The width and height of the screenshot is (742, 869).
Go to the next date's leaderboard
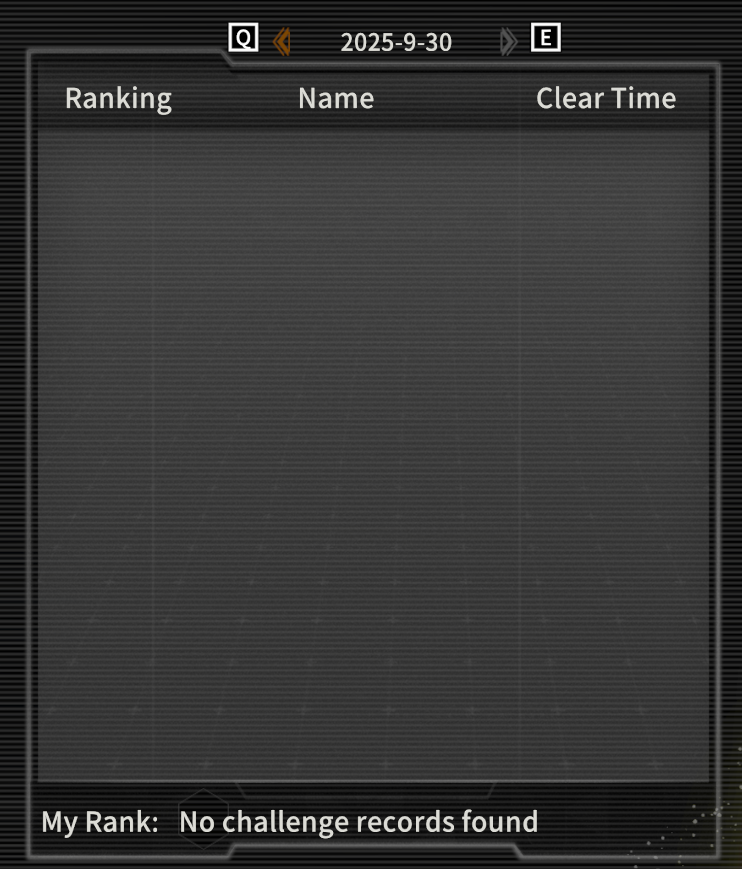point(508,42)
